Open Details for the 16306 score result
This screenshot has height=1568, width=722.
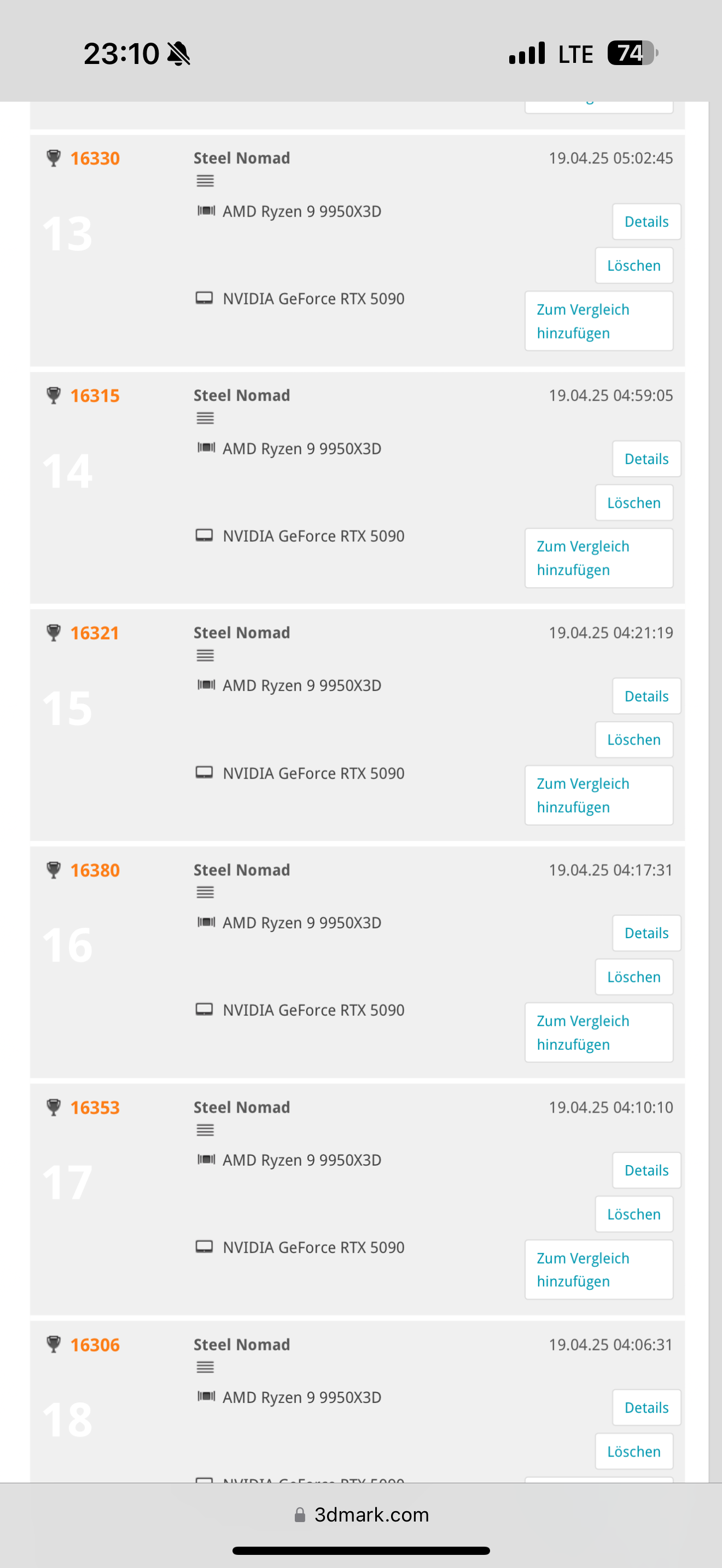646,1407
